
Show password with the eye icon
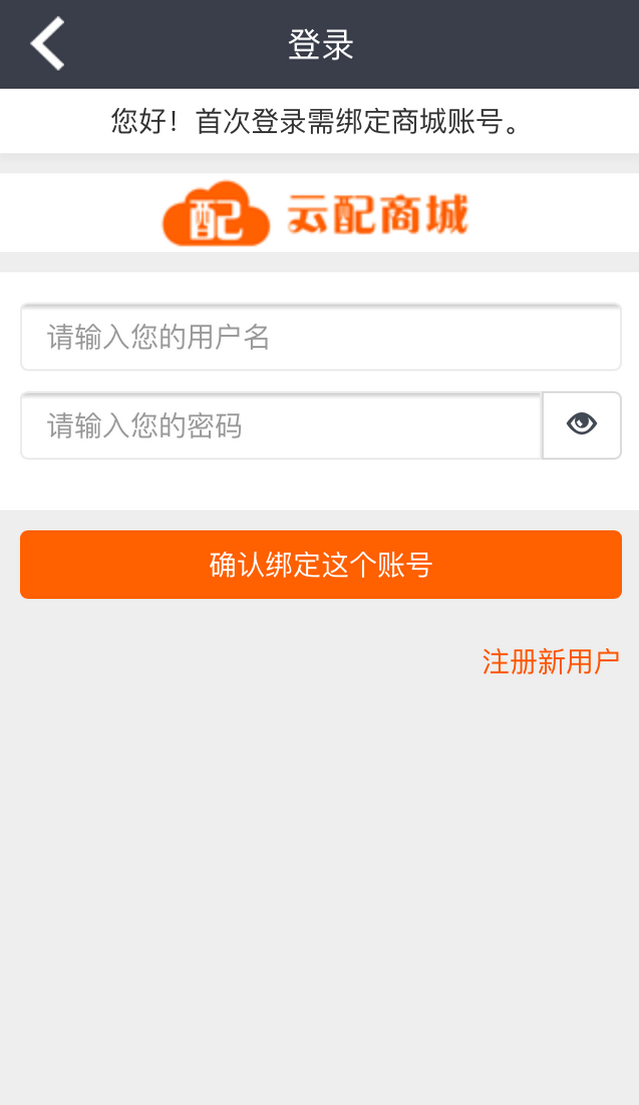(581, 425)
